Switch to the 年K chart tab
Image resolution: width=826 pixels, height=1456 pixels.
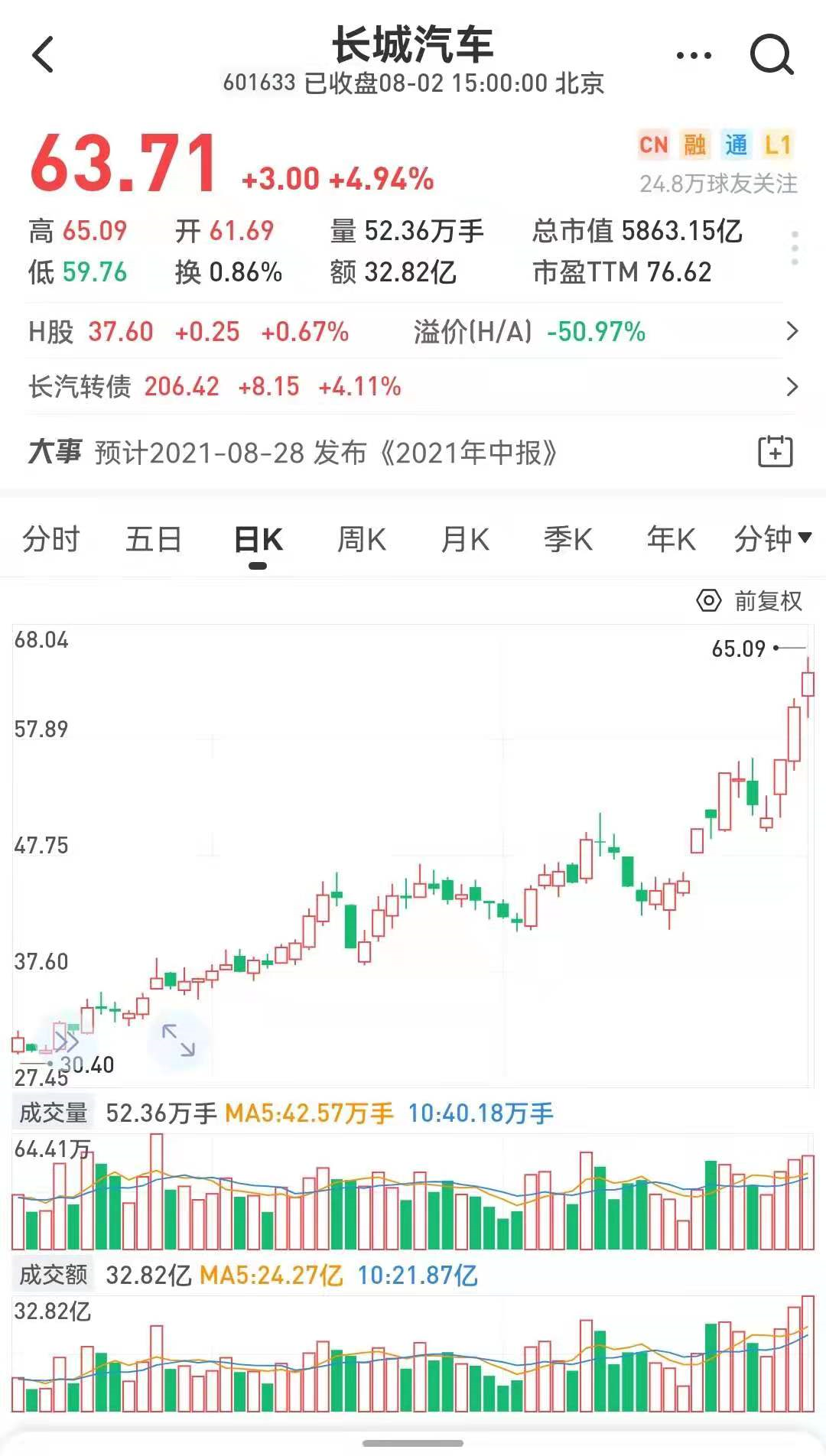click(671, 540)
